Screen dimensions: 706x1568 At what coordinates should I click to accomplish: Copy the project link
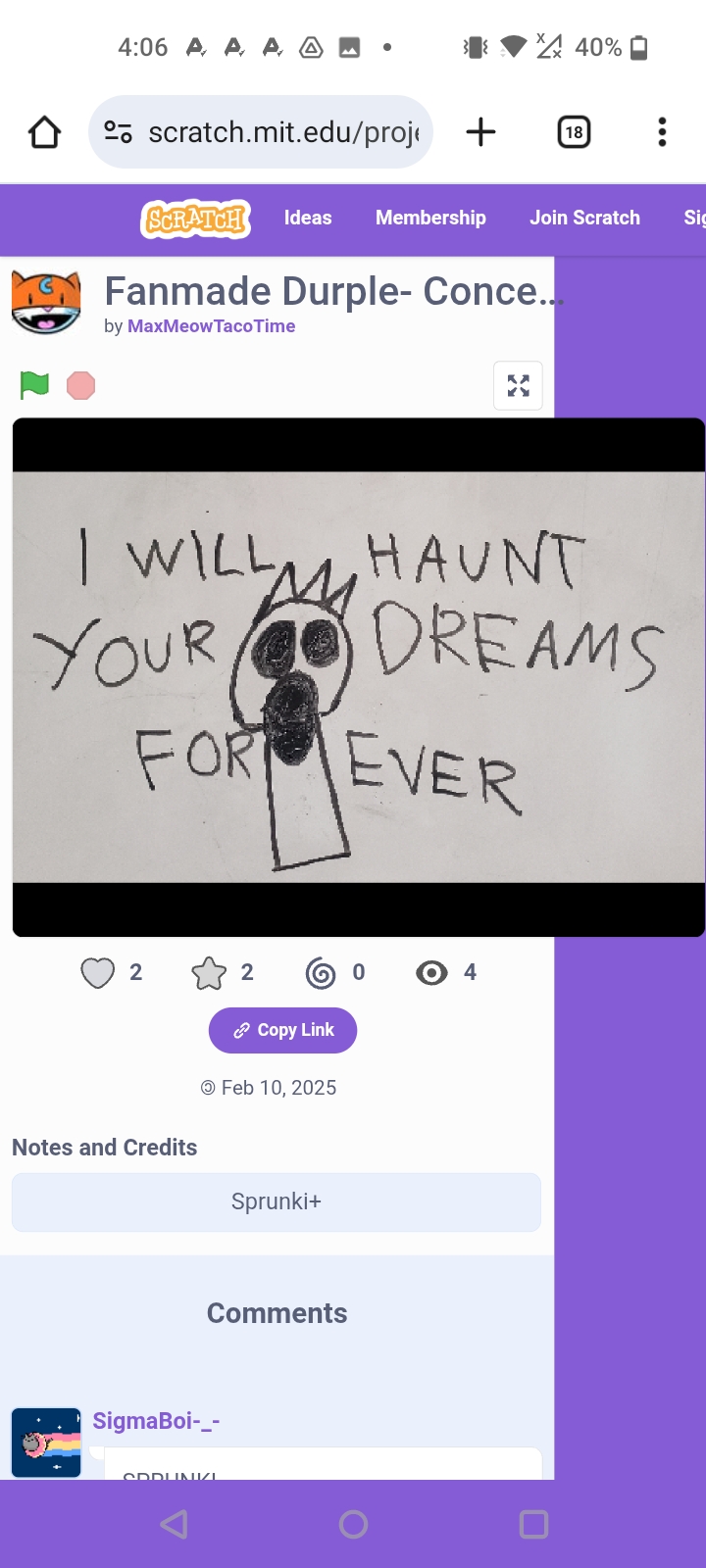click(x=282, y=1030)
